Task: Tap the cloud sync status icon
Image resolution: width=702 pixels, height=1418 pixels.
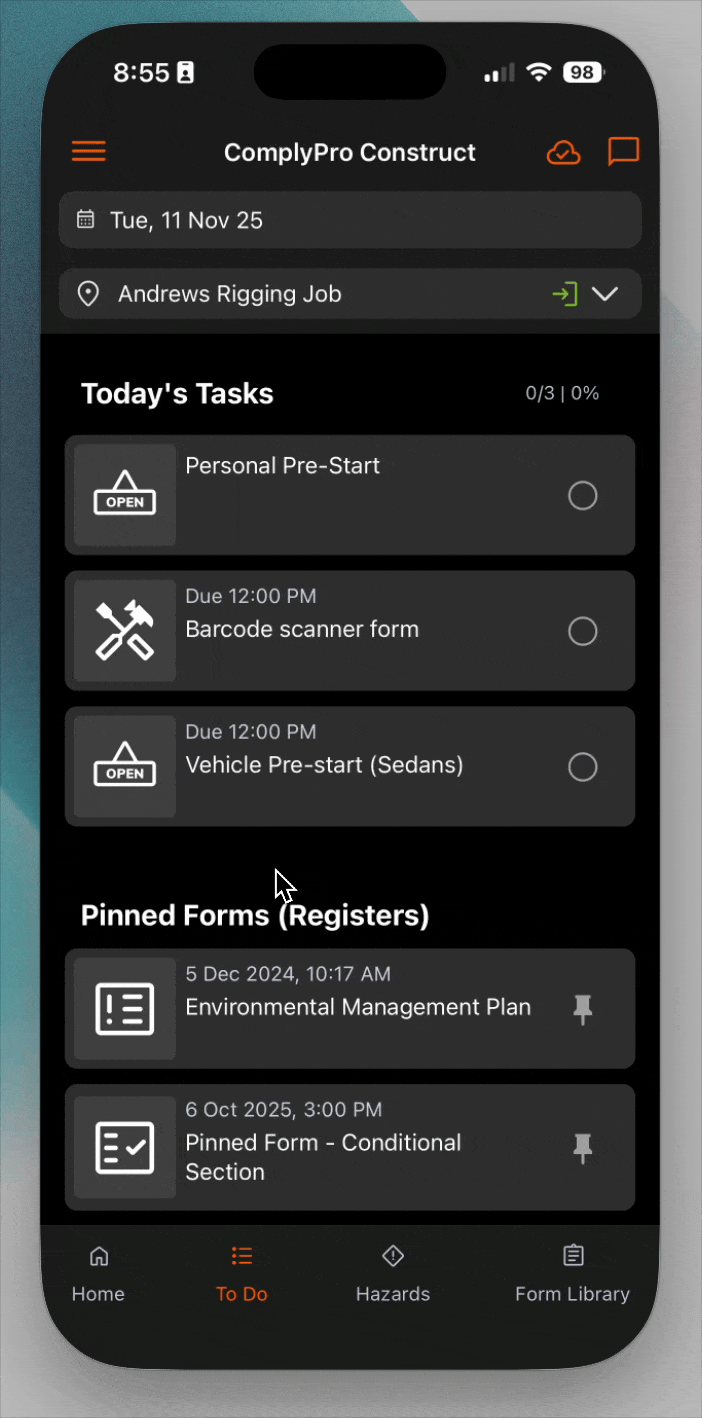Action: pos(563,152)
